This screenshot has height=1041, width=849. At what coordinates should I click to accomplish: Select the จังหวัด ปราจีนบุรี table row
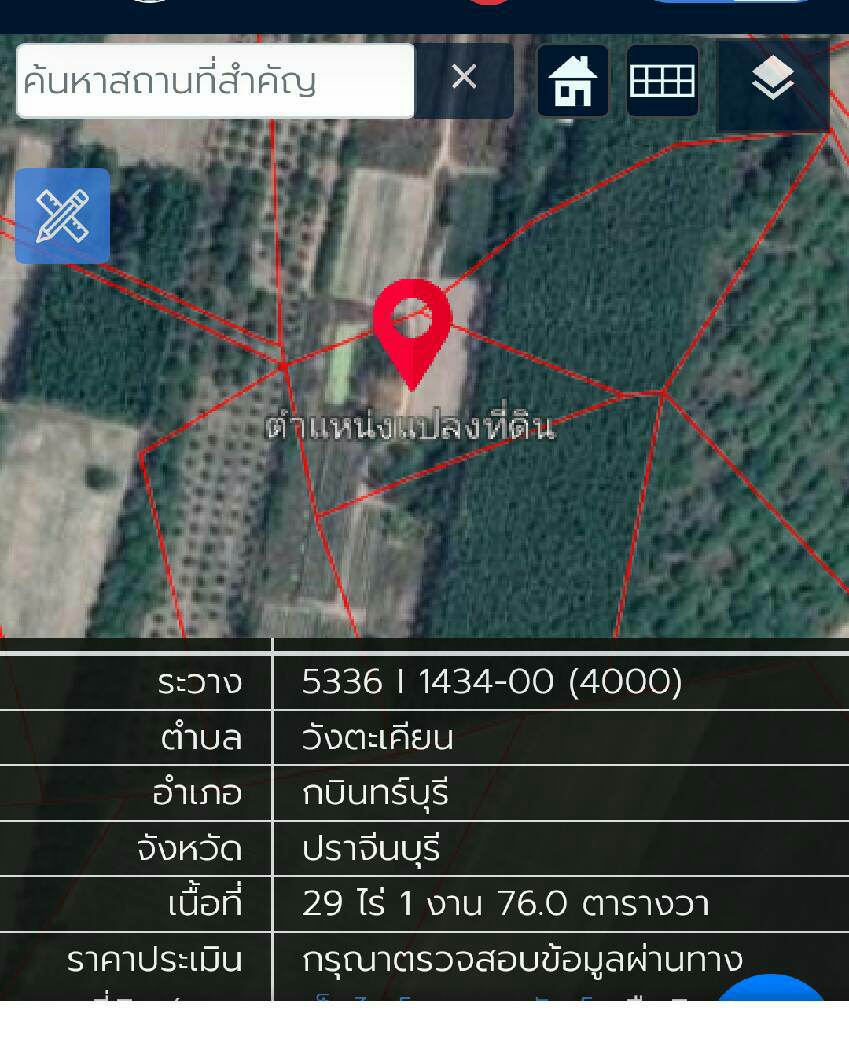[424, 848]
